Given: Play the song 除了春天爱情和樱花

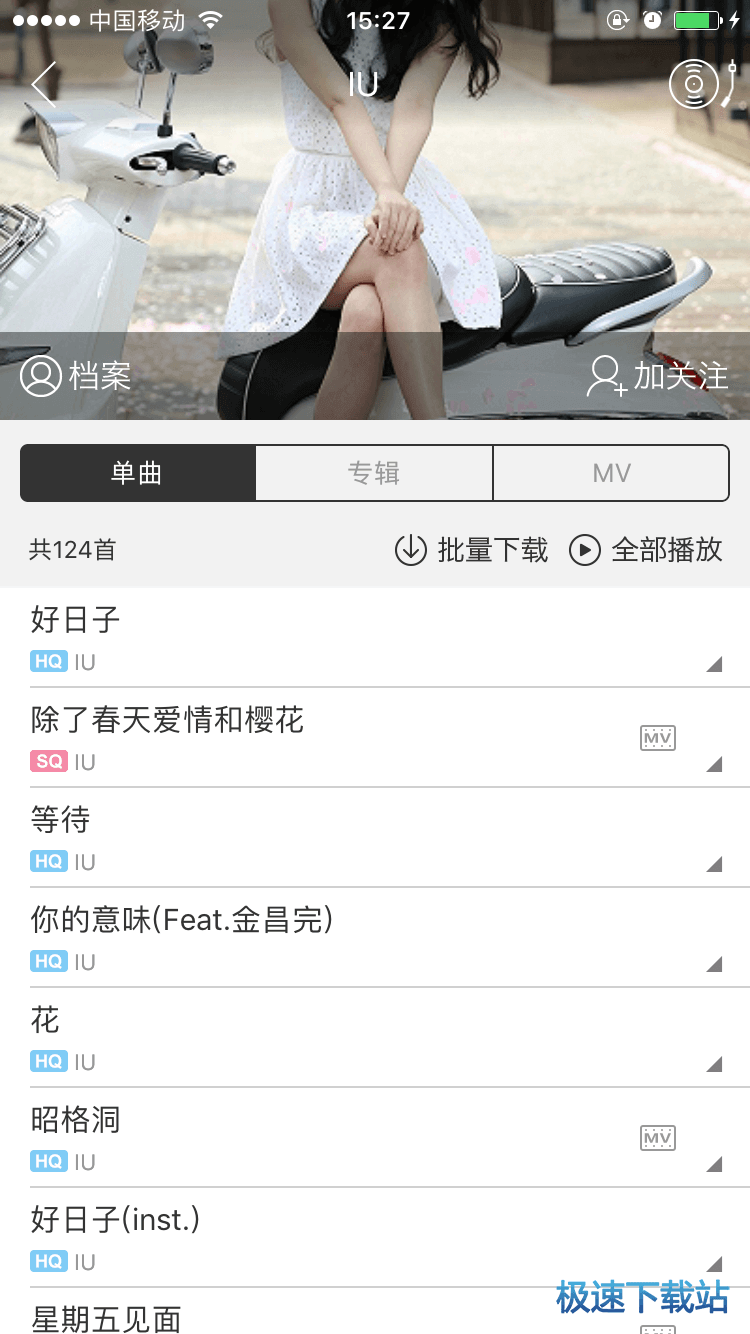Looking at the screenshot, I should tap(300, 737).
